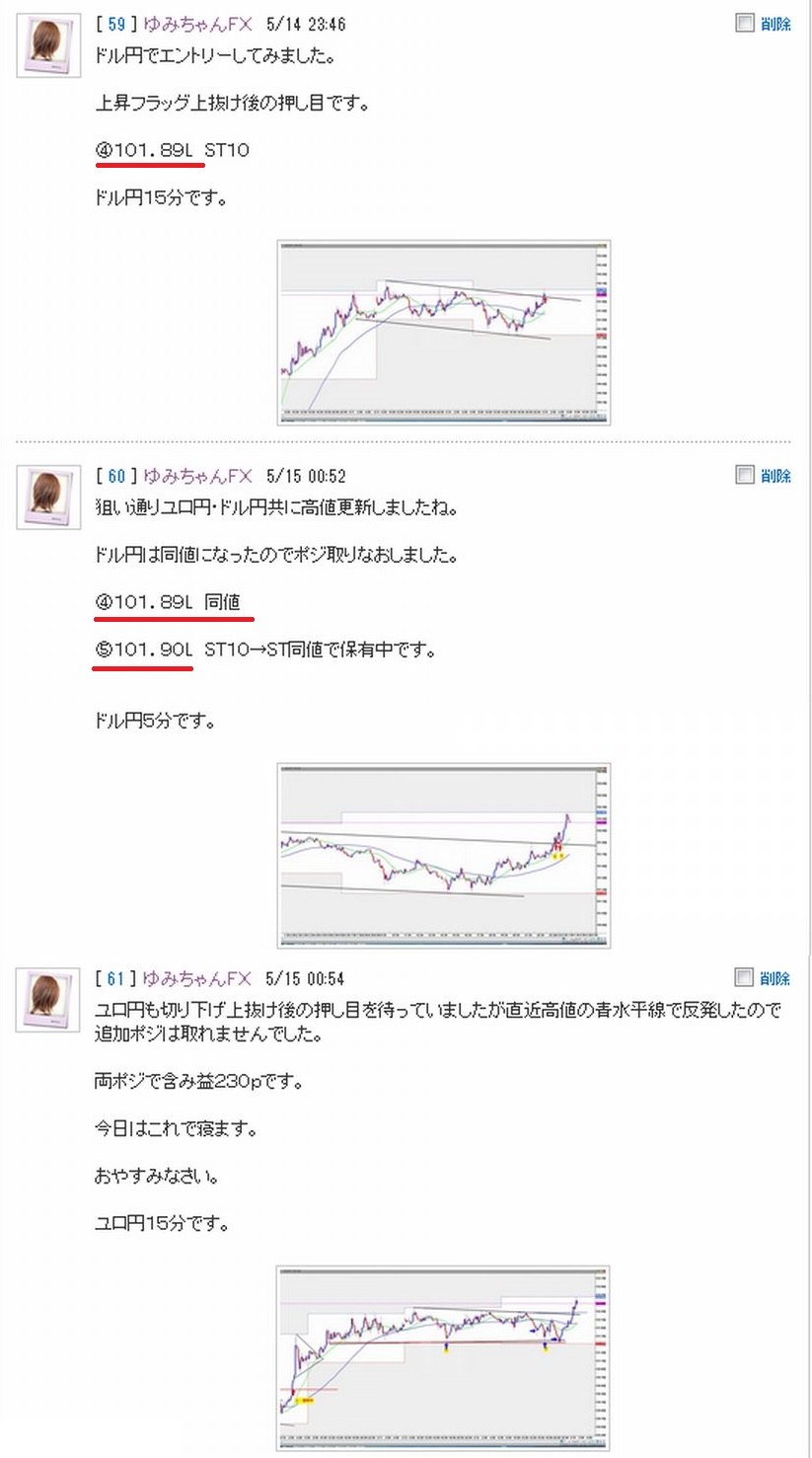Enlarge the ドル円5分 chart in post 60
The image size is (812, 1458).
click(x=443, y=855)
